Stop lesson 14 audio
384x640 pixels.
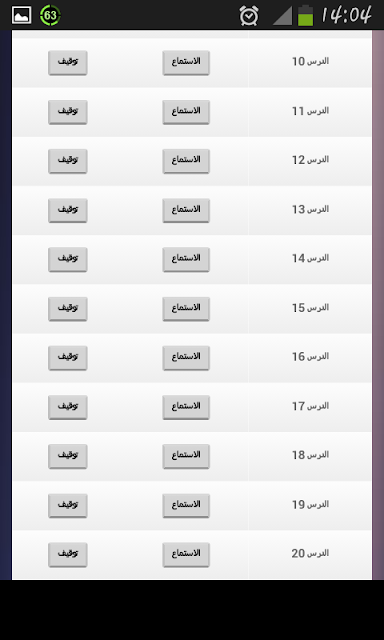pyautogui.click(x=68, y=260)
